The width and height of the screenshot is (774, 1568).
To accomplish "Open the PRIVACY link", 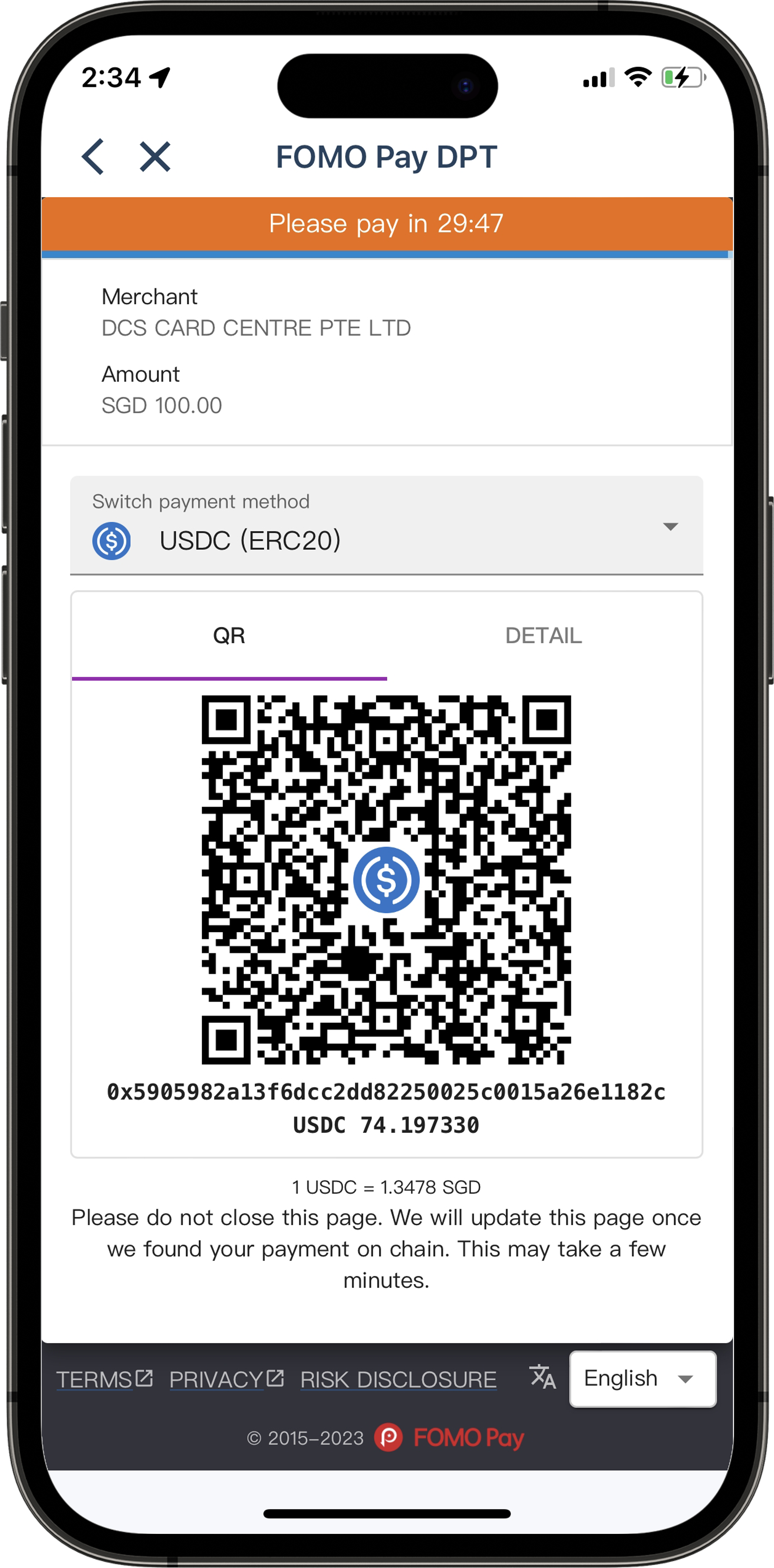I will click(226, 1379).
